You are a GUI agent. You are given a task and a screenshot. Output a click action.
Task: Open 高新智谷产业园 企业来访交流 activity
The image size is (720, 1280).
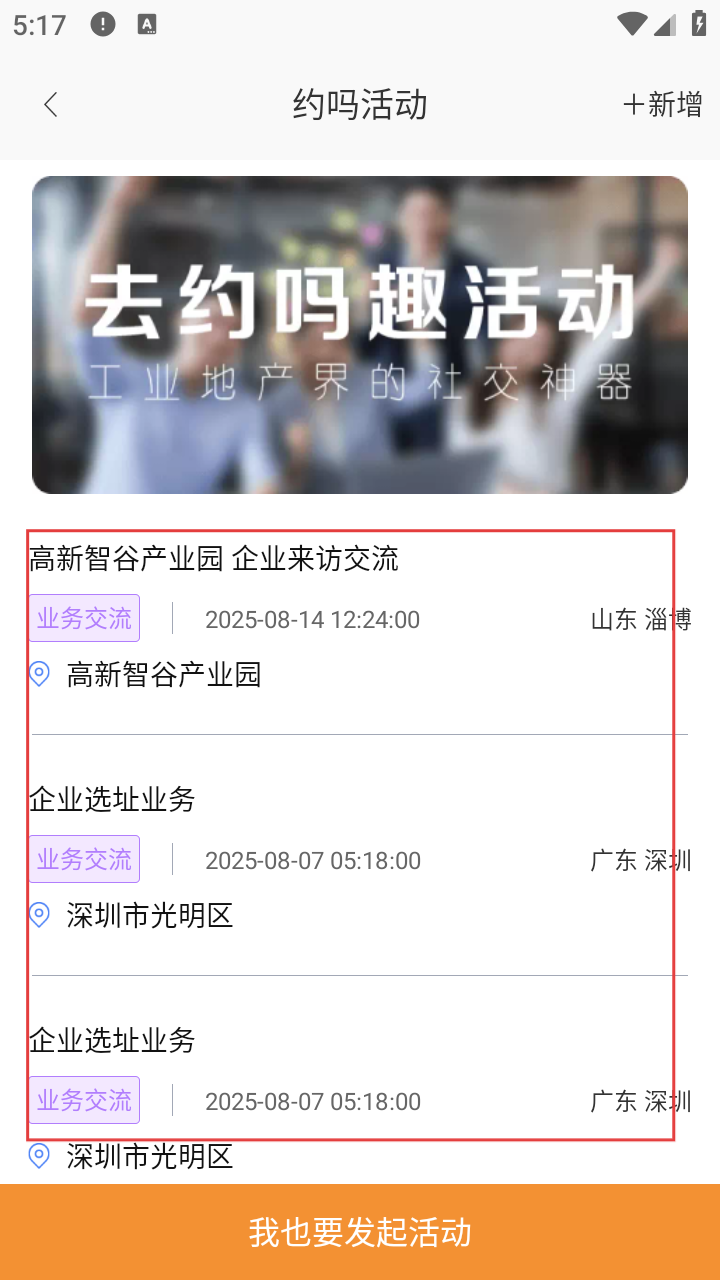(x=214, y=559)
